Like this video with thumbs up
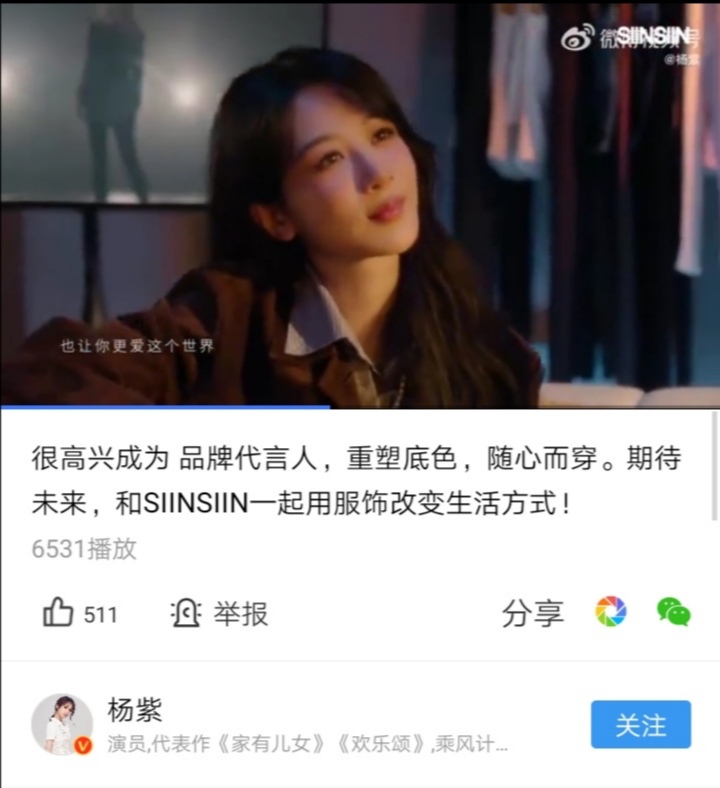This screenshot has height=788, width=720. (59, 613)
